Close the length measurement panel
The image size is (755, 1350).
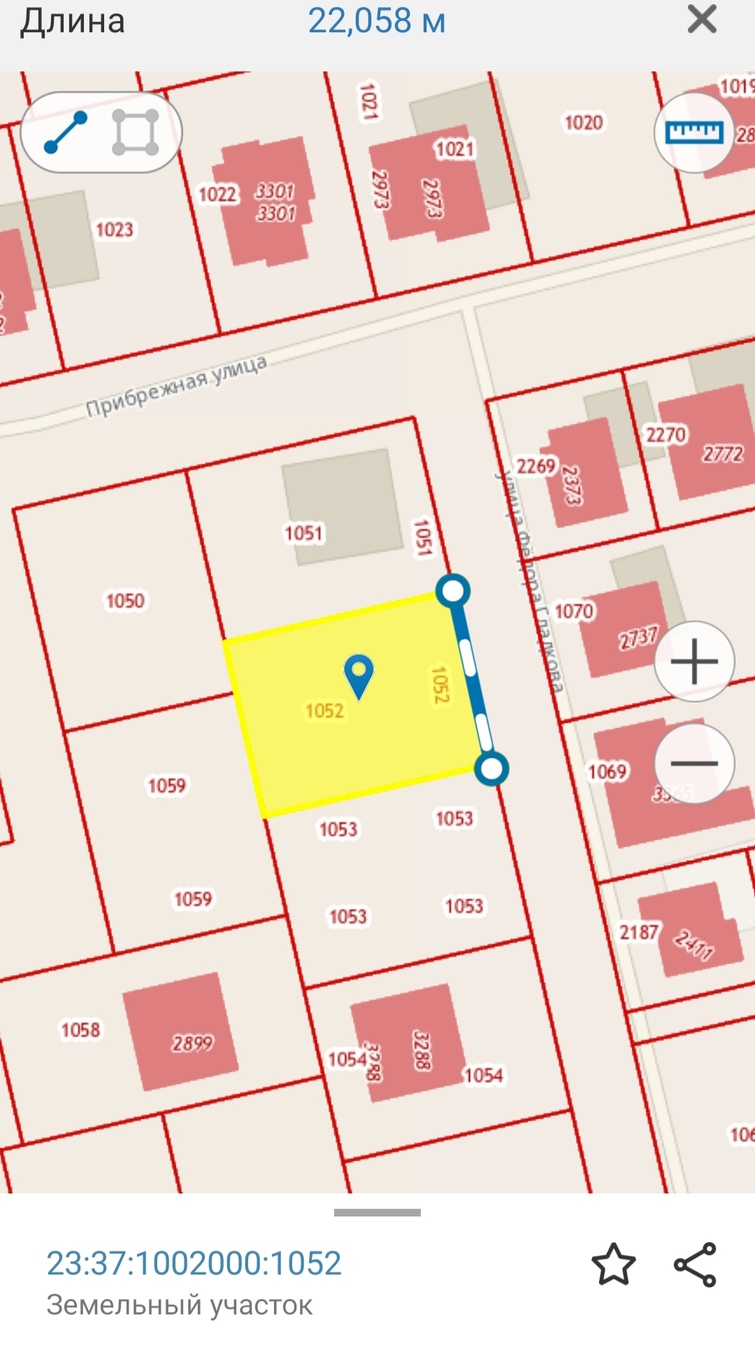point(702,20)
